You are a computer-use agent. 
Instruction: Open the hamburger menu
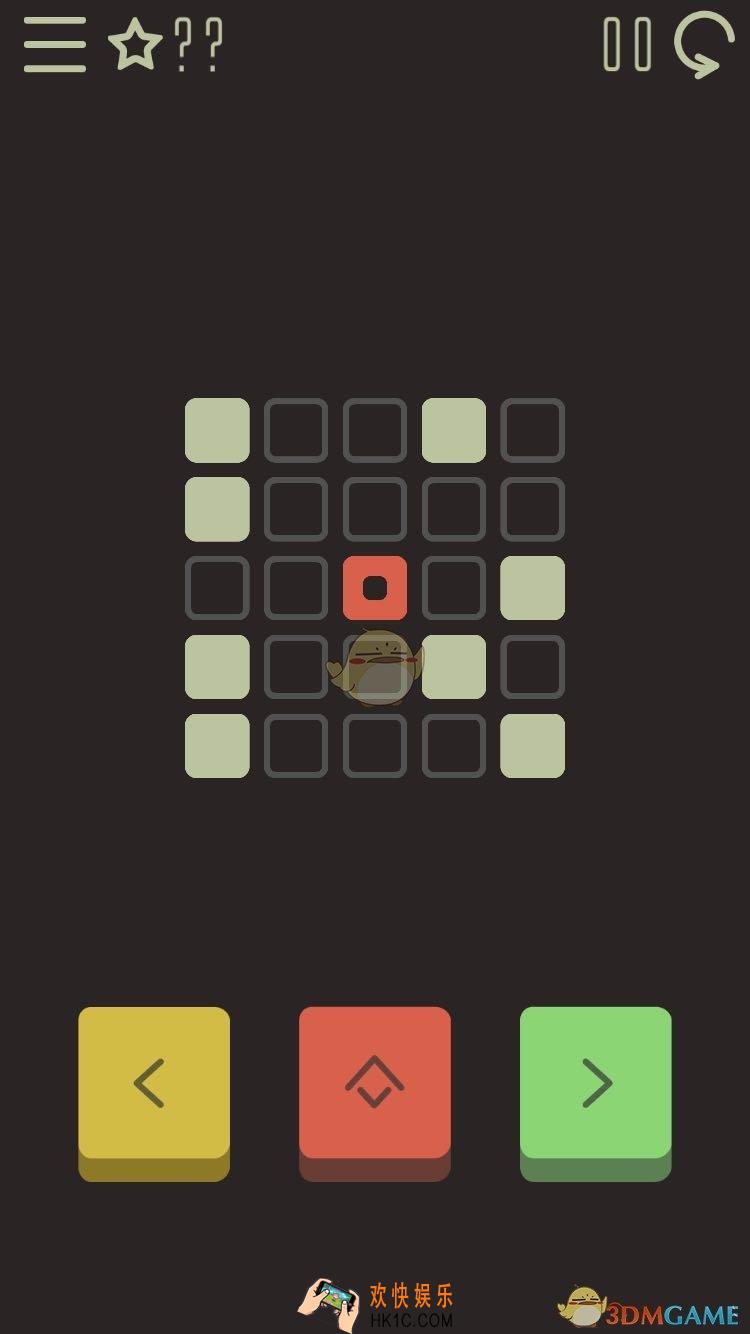click(x=55, y=45)
